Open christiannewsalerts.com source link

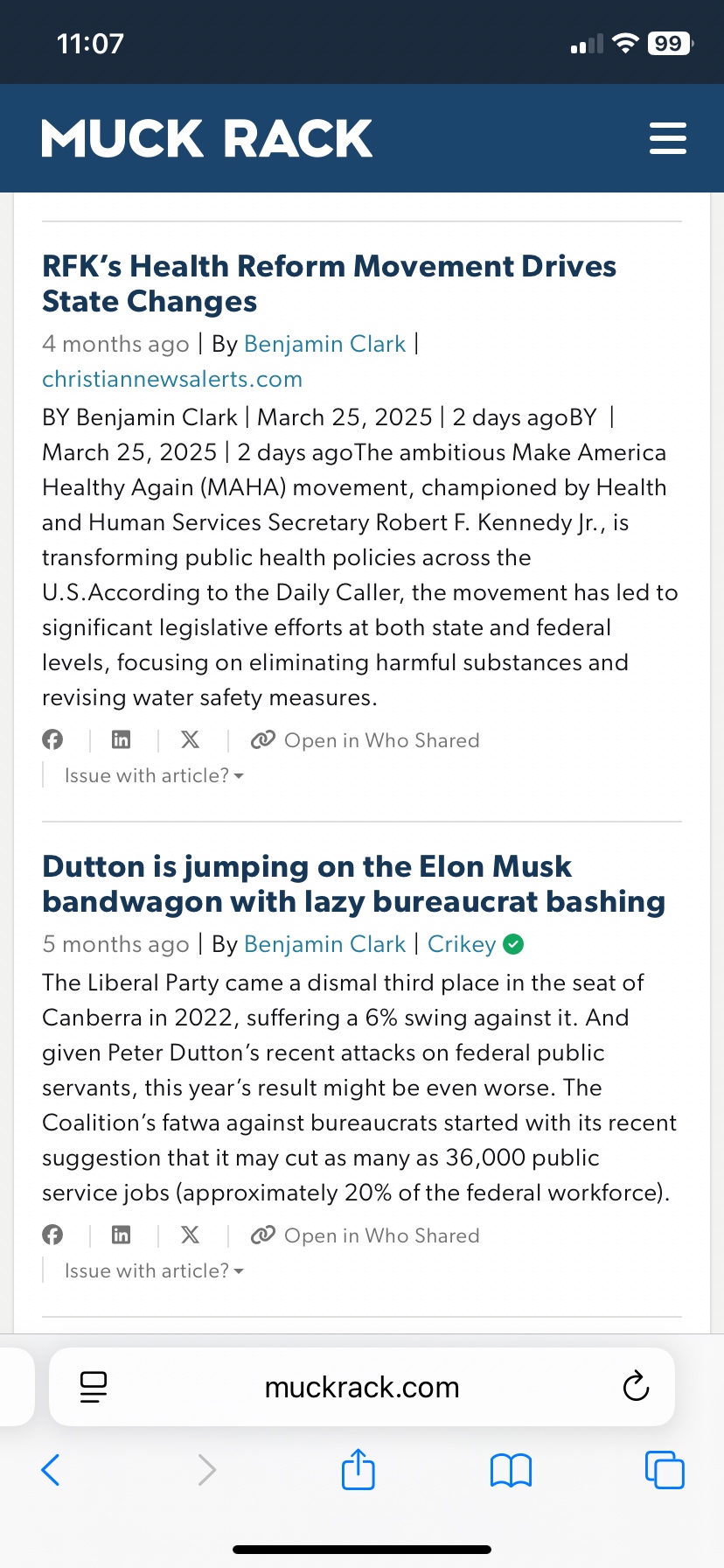click(x=172, y=379)
